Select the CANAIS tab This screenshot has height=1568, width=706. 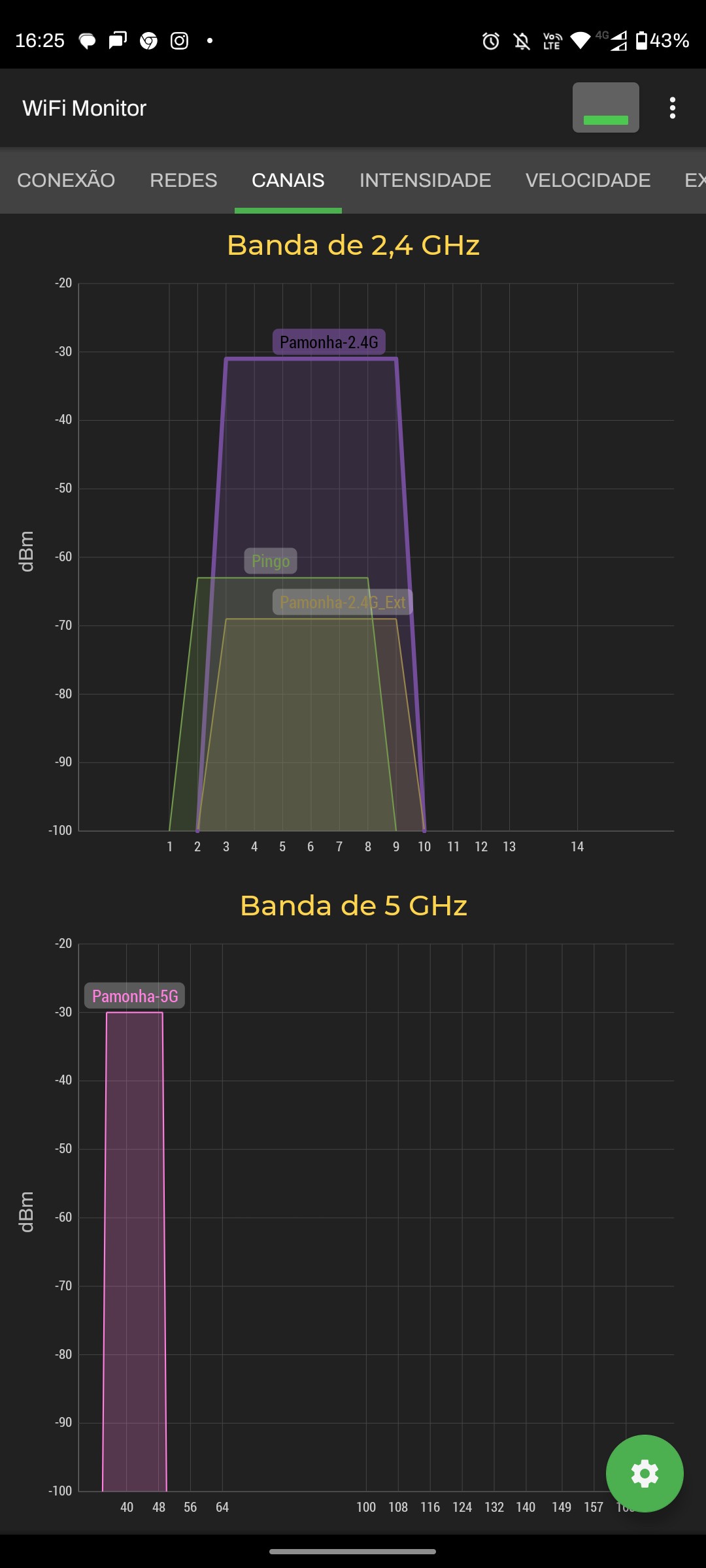pos(288,180)
